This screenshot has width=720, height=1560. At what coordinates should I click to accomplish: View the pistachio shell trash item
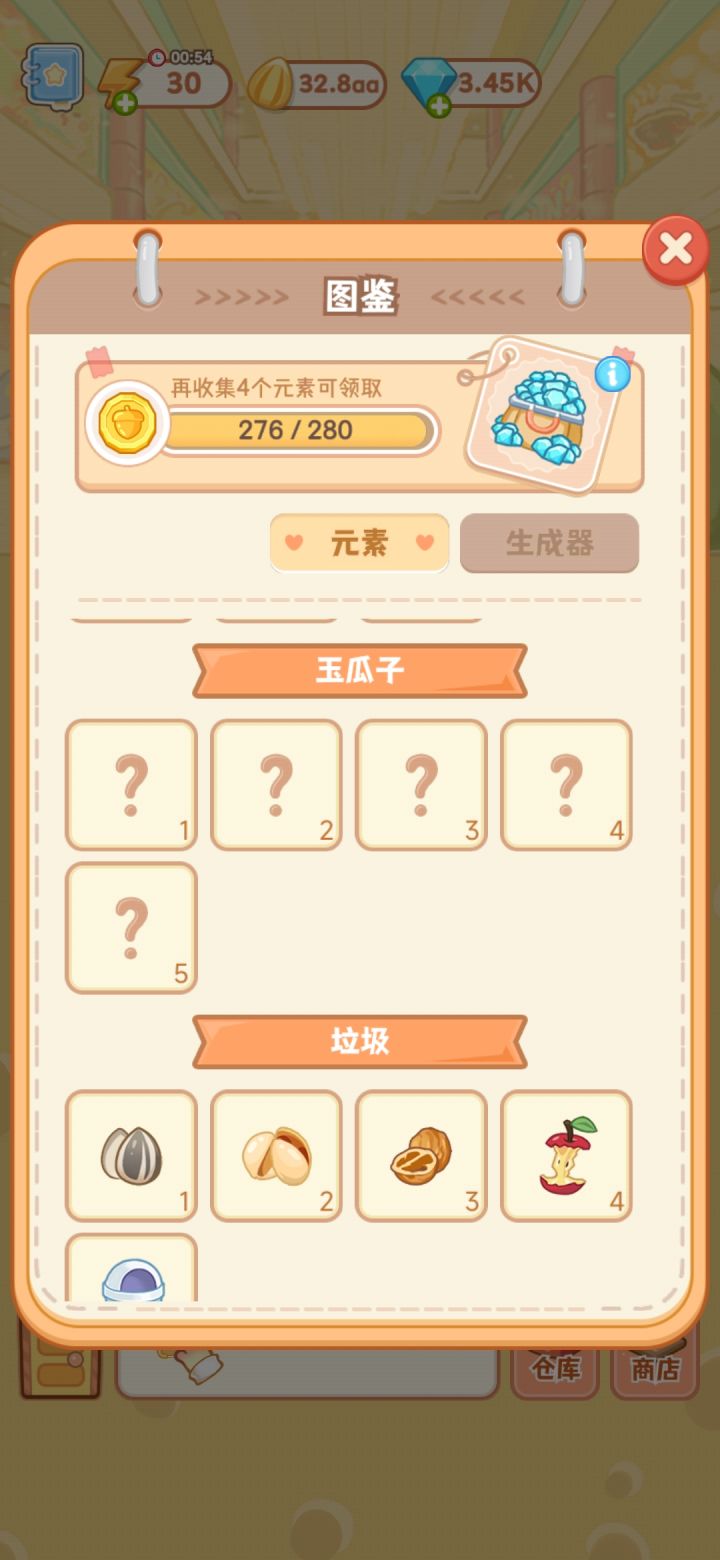coord(276,1155)
